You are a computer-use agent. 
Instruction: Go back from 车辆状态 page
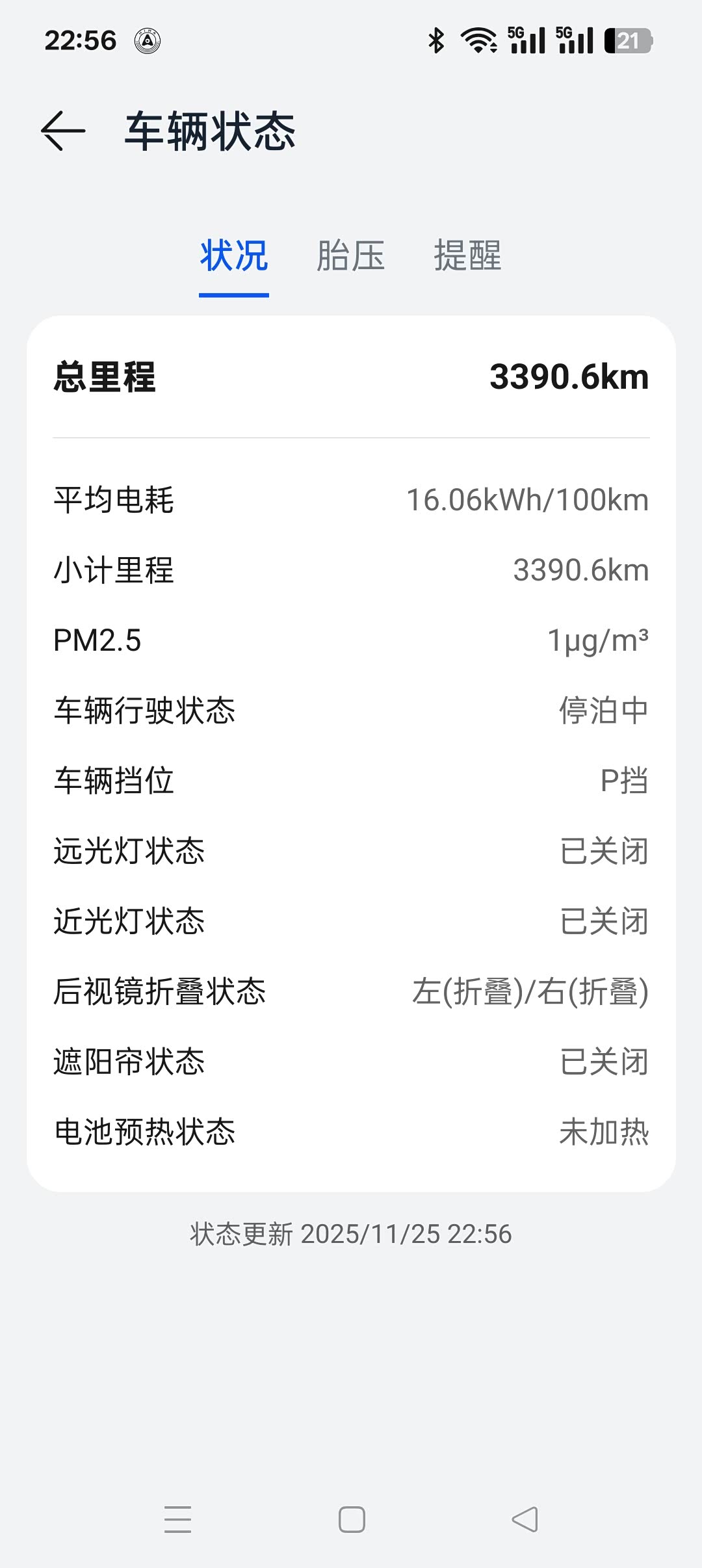tap(63, 131)
